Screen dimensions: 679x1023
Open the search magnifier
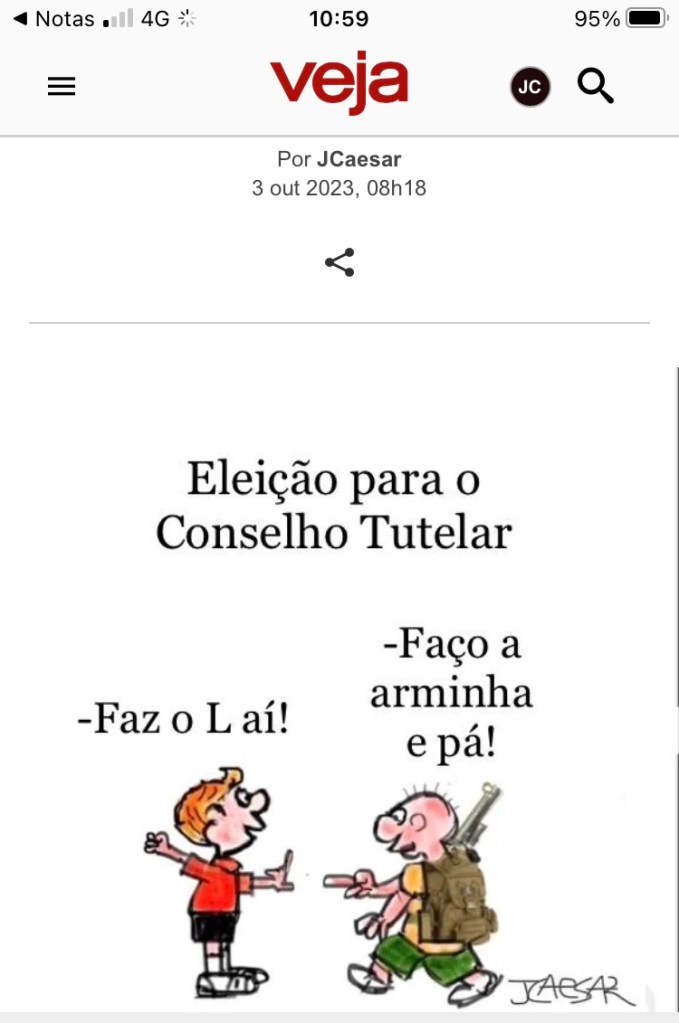click(595, 87)
